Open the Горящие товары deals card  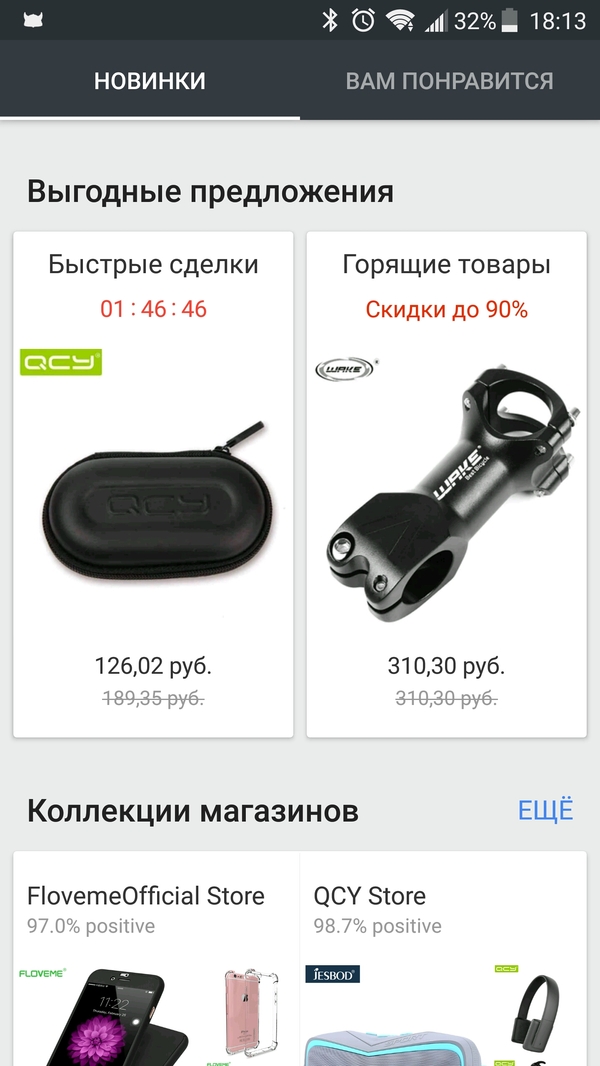click(446, 485)
